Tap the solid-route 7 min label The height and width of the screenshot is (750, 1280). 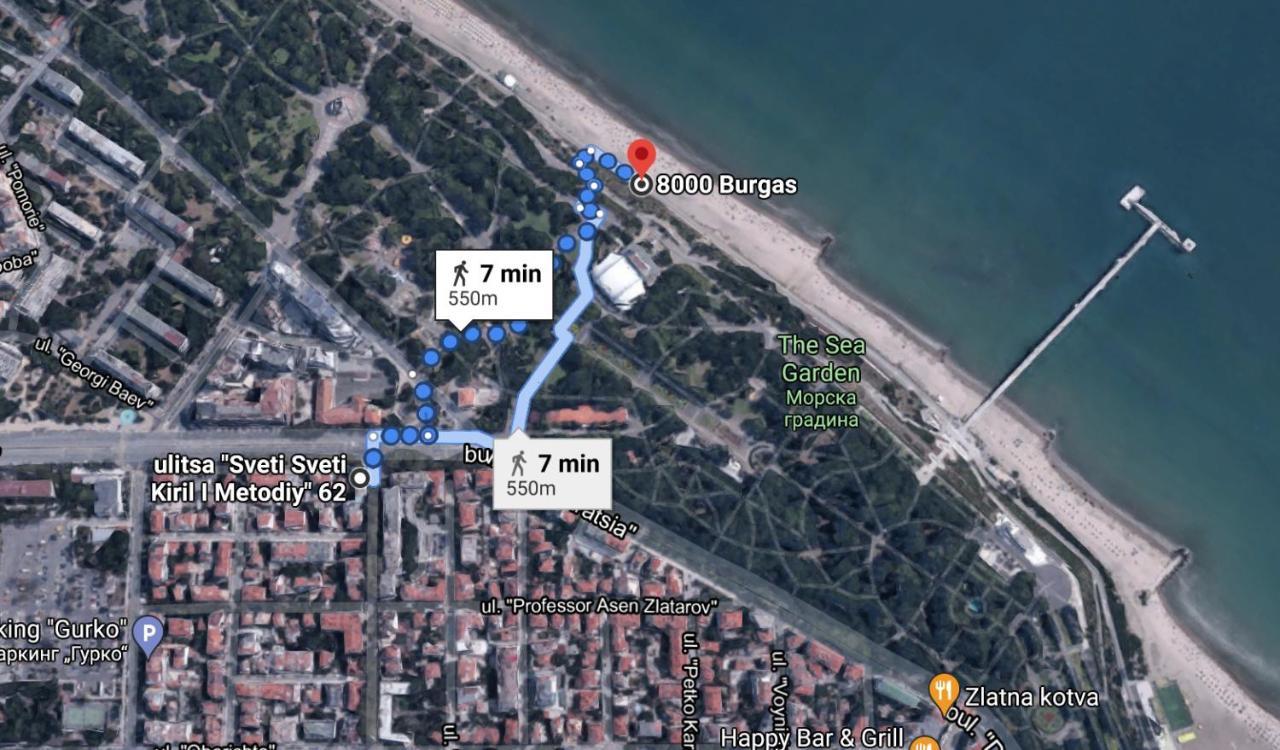click(x=552, y=474)
